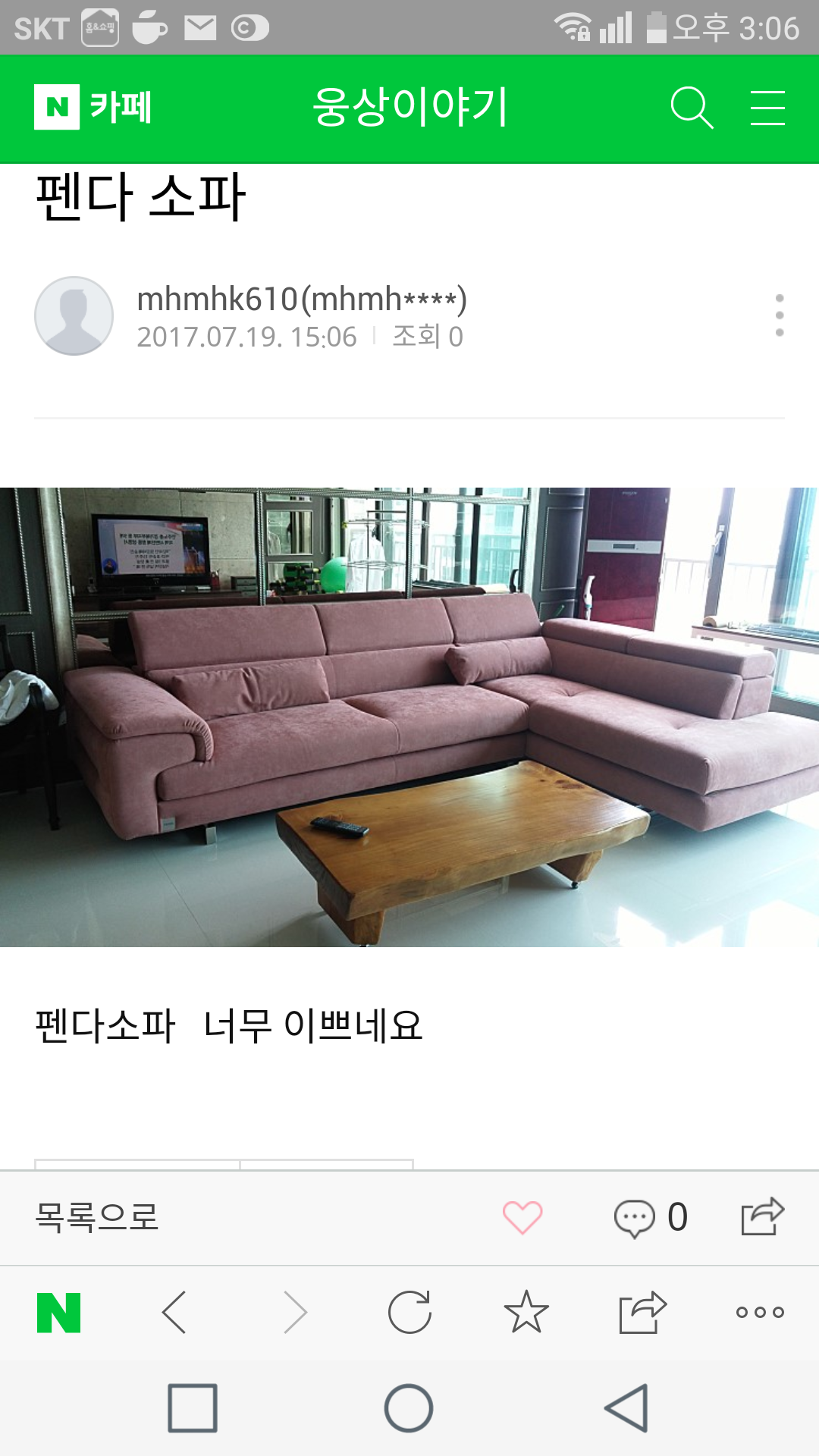Screen dimensions: 819x1456
Task: Open the search icon in the cafe header
Action: pyautogui.click(x=692, y=108)
